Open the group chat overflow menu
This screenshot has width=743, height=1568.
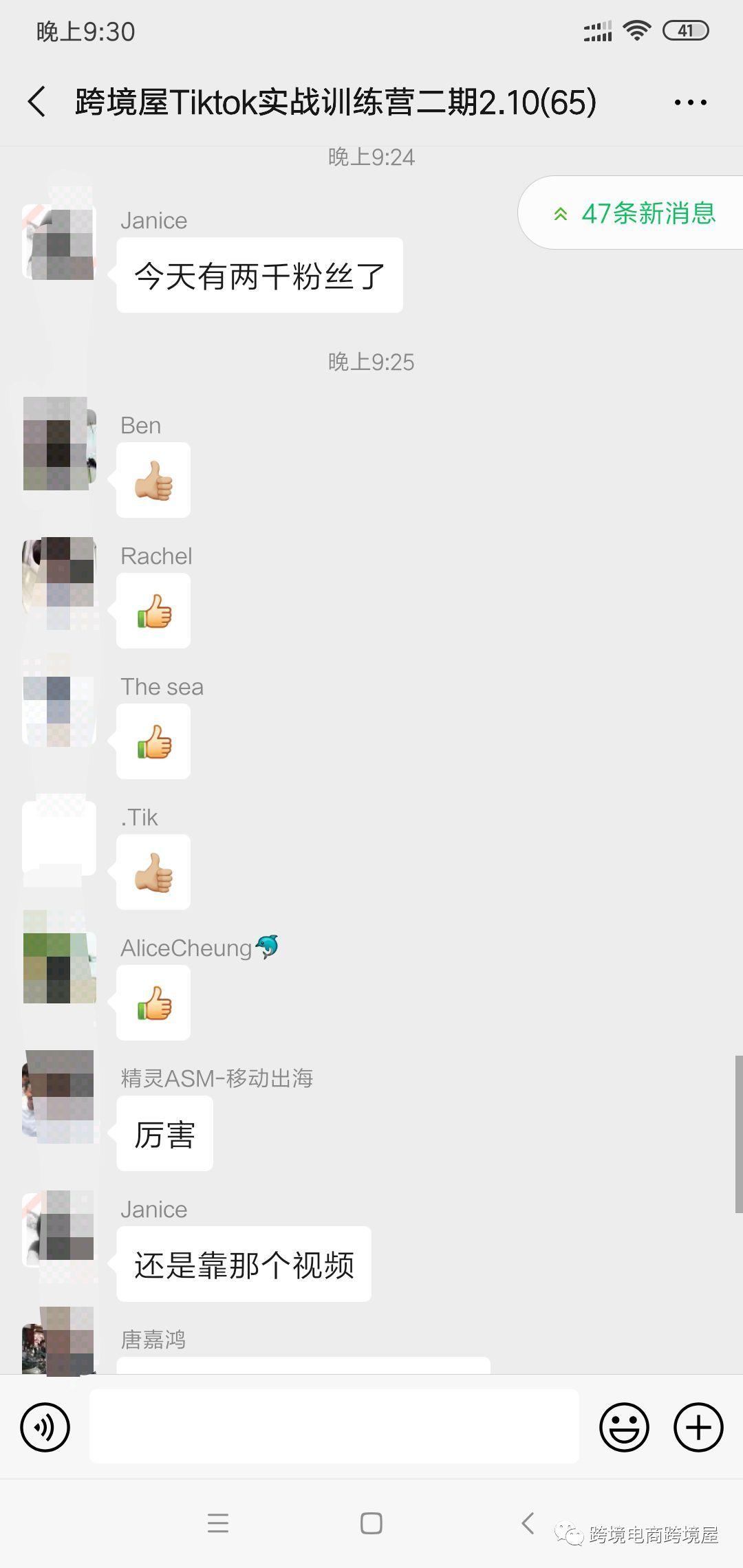(690, 102)
